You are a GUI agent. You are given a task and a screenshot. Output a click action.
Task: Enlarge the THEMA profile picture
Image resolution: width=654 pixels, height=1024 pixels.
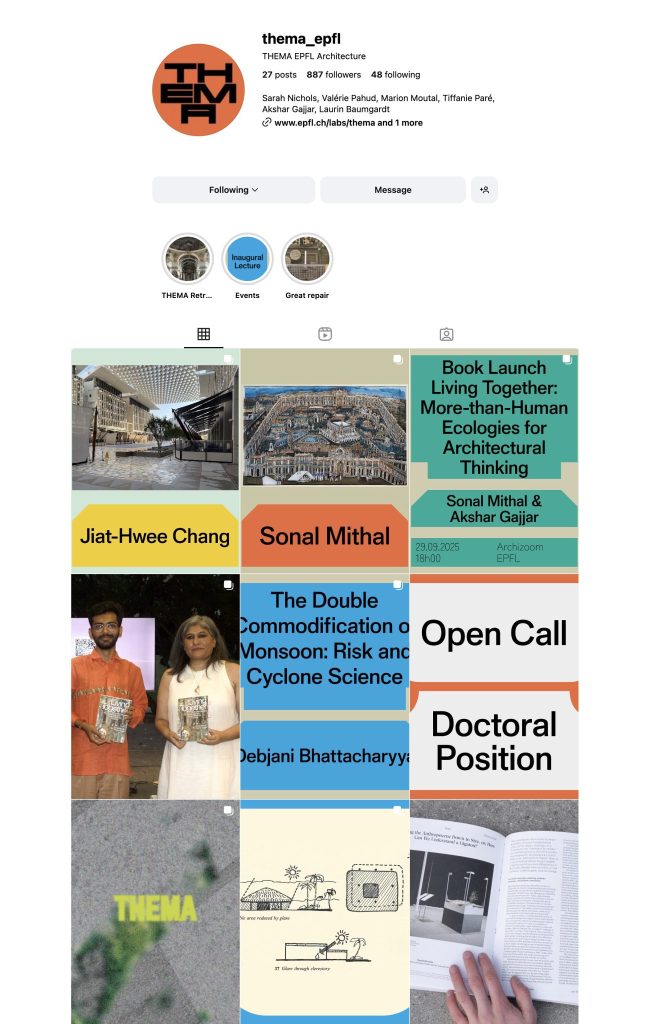(198, 90)
